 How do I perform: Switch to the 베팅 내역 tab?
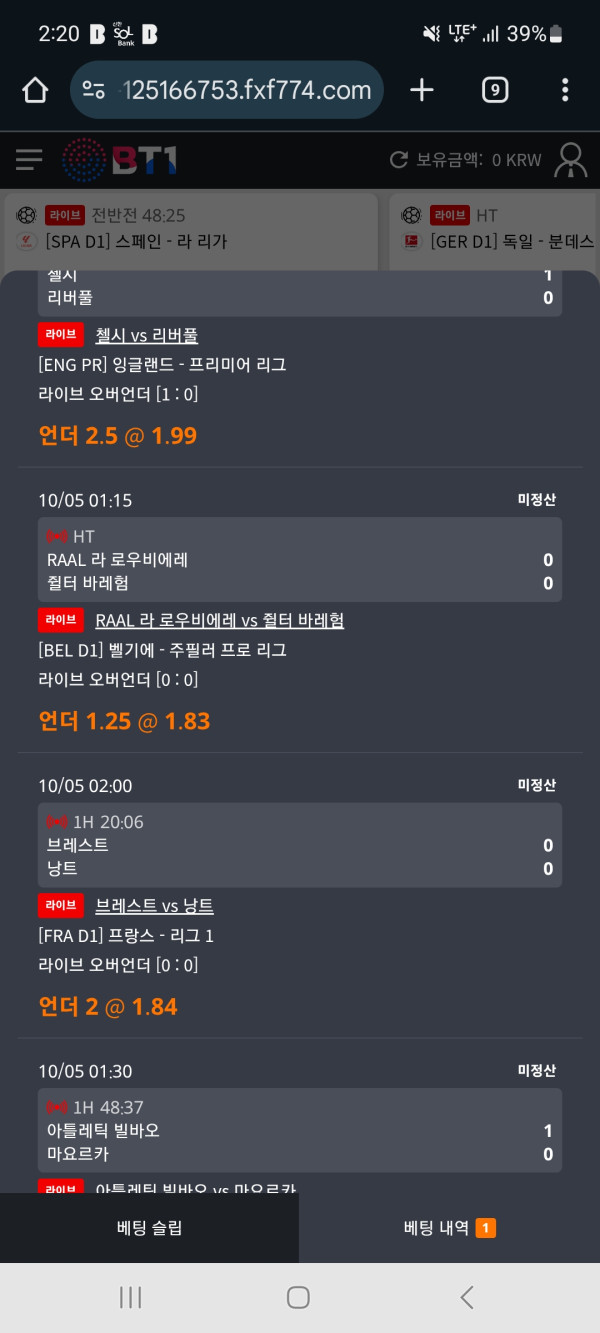449,1228
